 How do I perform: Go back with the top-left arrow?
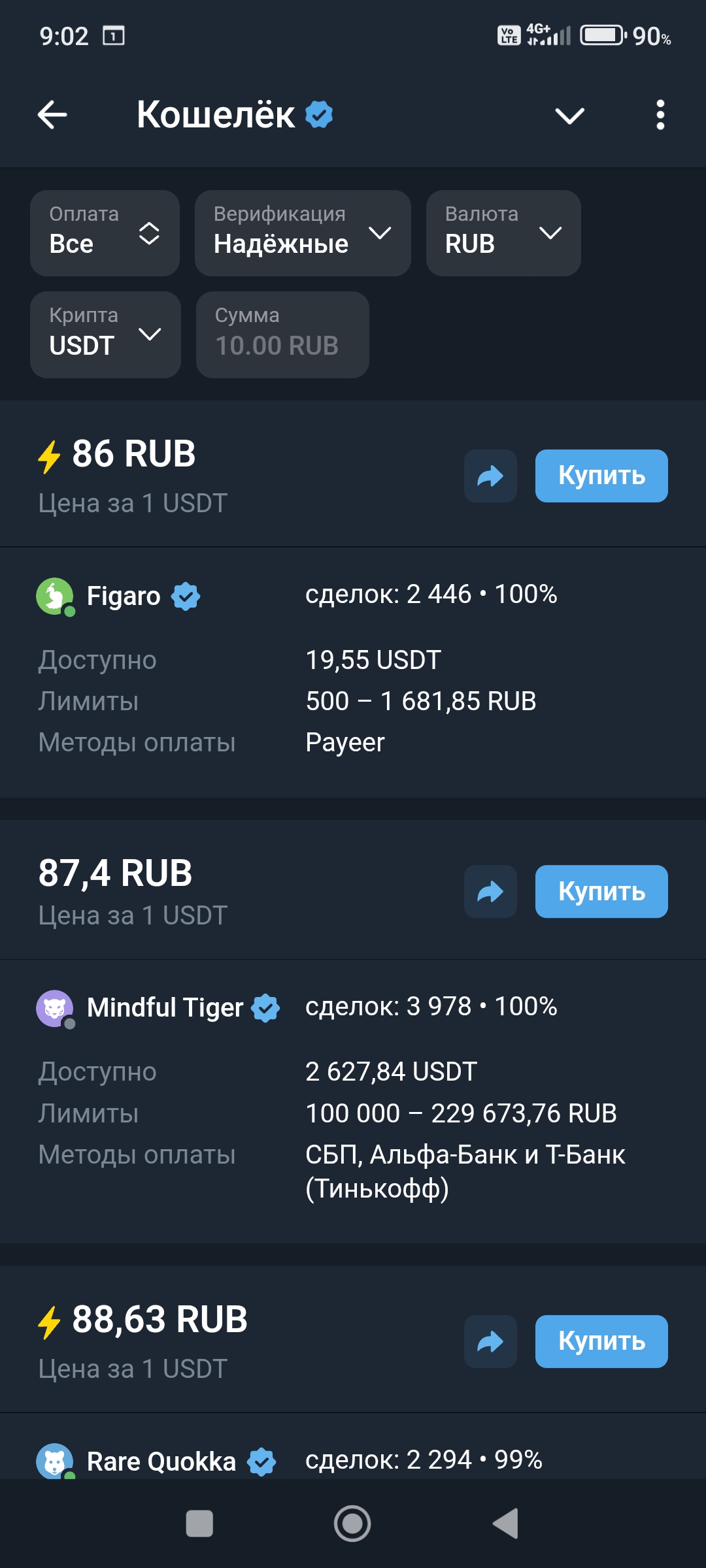[52, 116]
